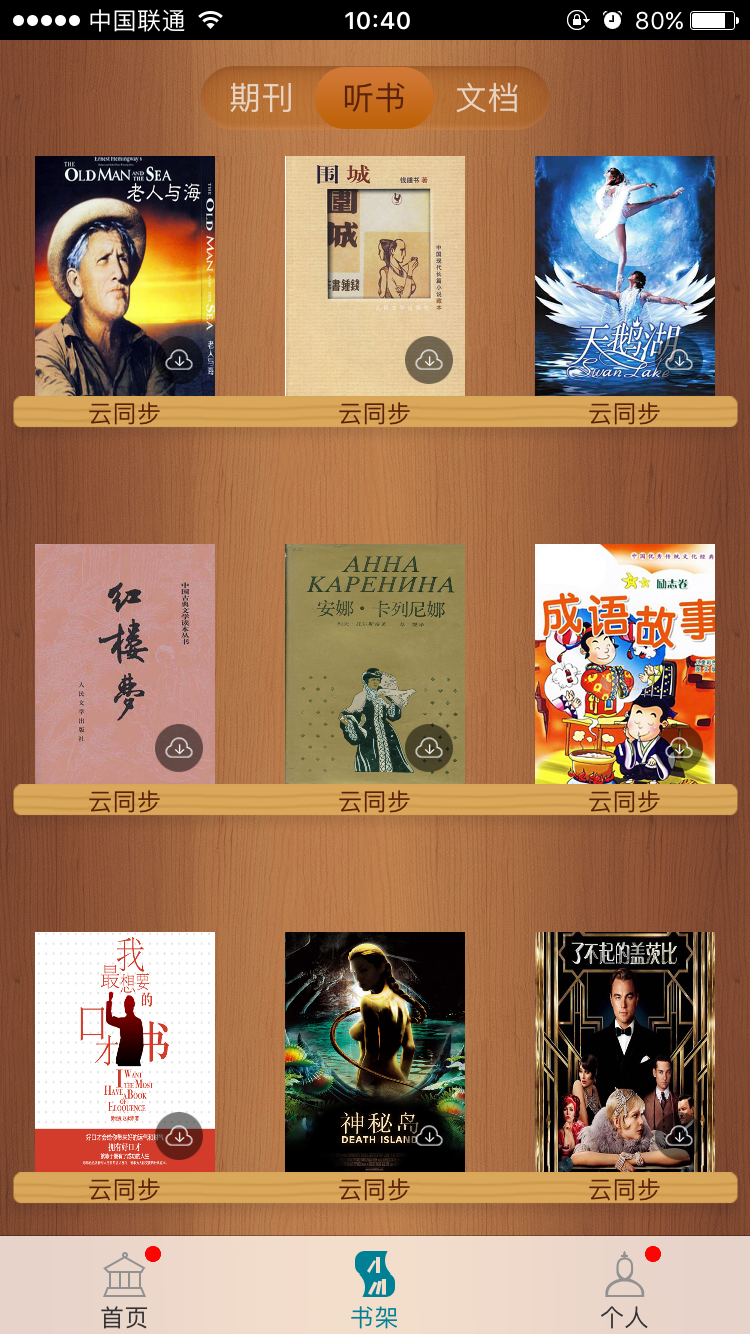Viewport: 750px width, 1334px height.
Task: Open the 围城 book cover
Action: [375, 275]
